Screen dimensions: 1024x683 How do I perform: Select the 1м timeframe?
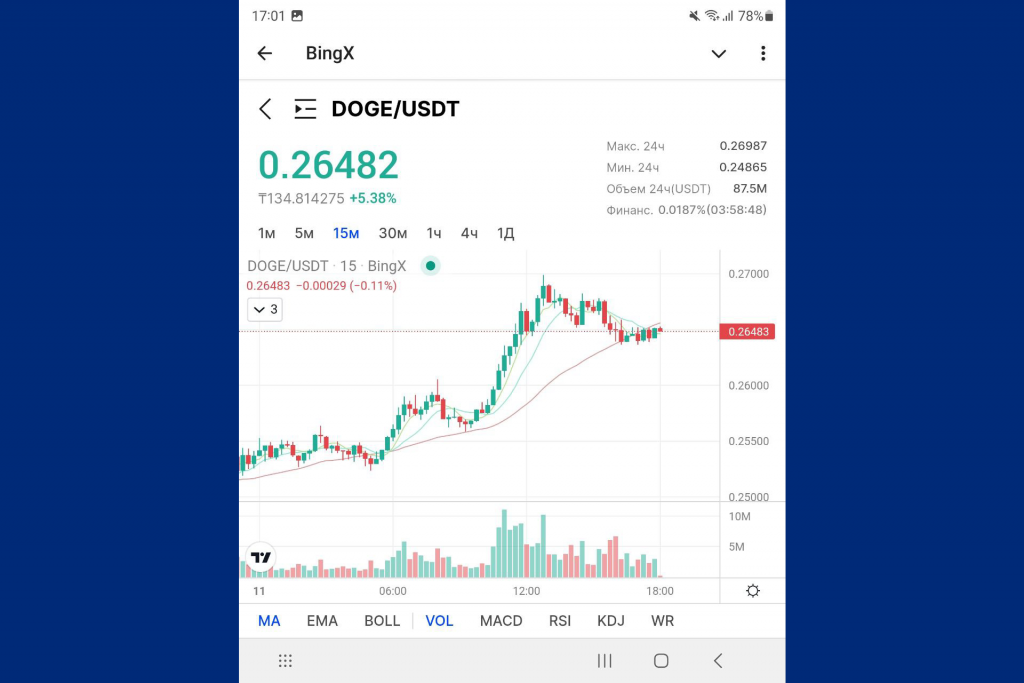point(267,233)
